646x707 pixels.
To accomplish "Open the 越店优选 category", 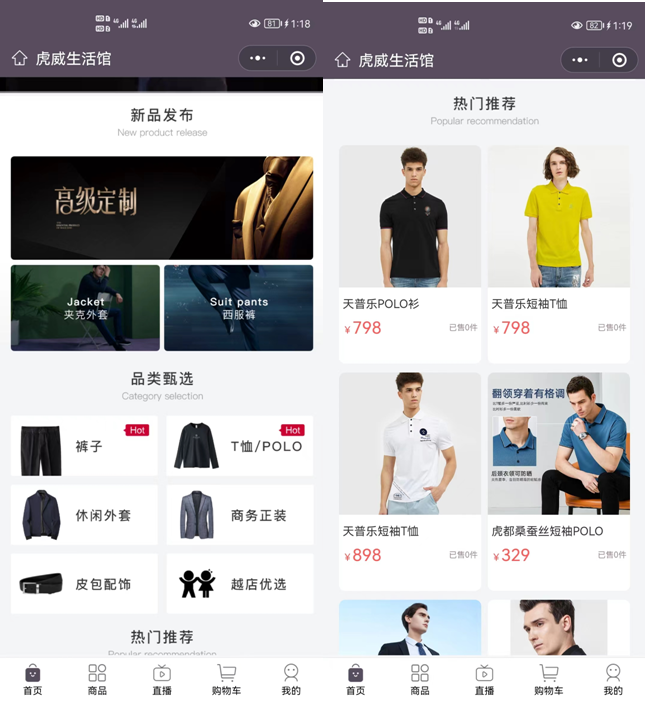I will point(239,584).
